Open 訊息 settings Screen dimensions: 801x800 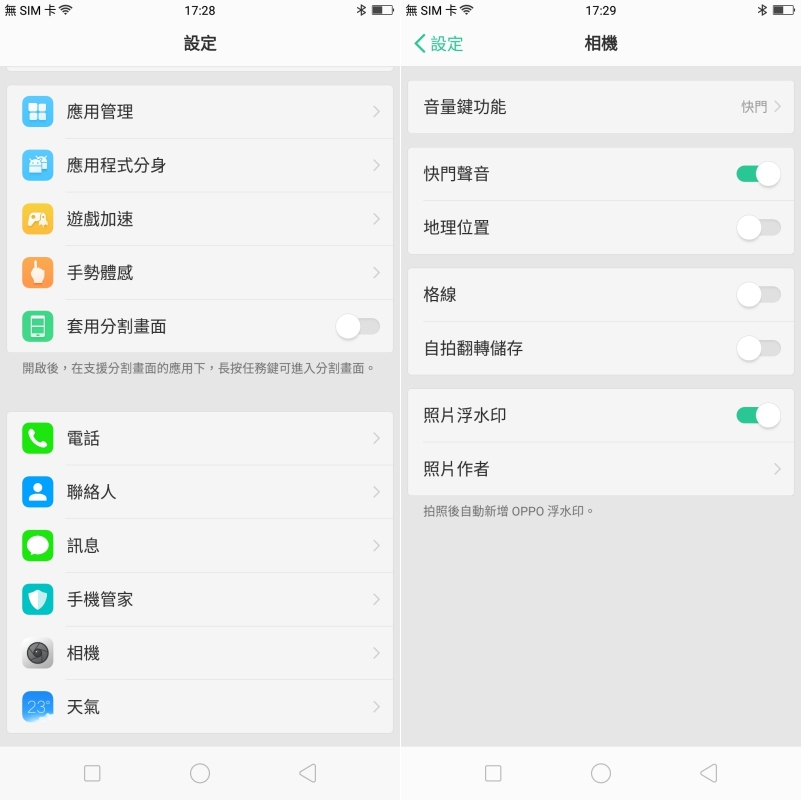pyautogui.click(x=200, y=546)
